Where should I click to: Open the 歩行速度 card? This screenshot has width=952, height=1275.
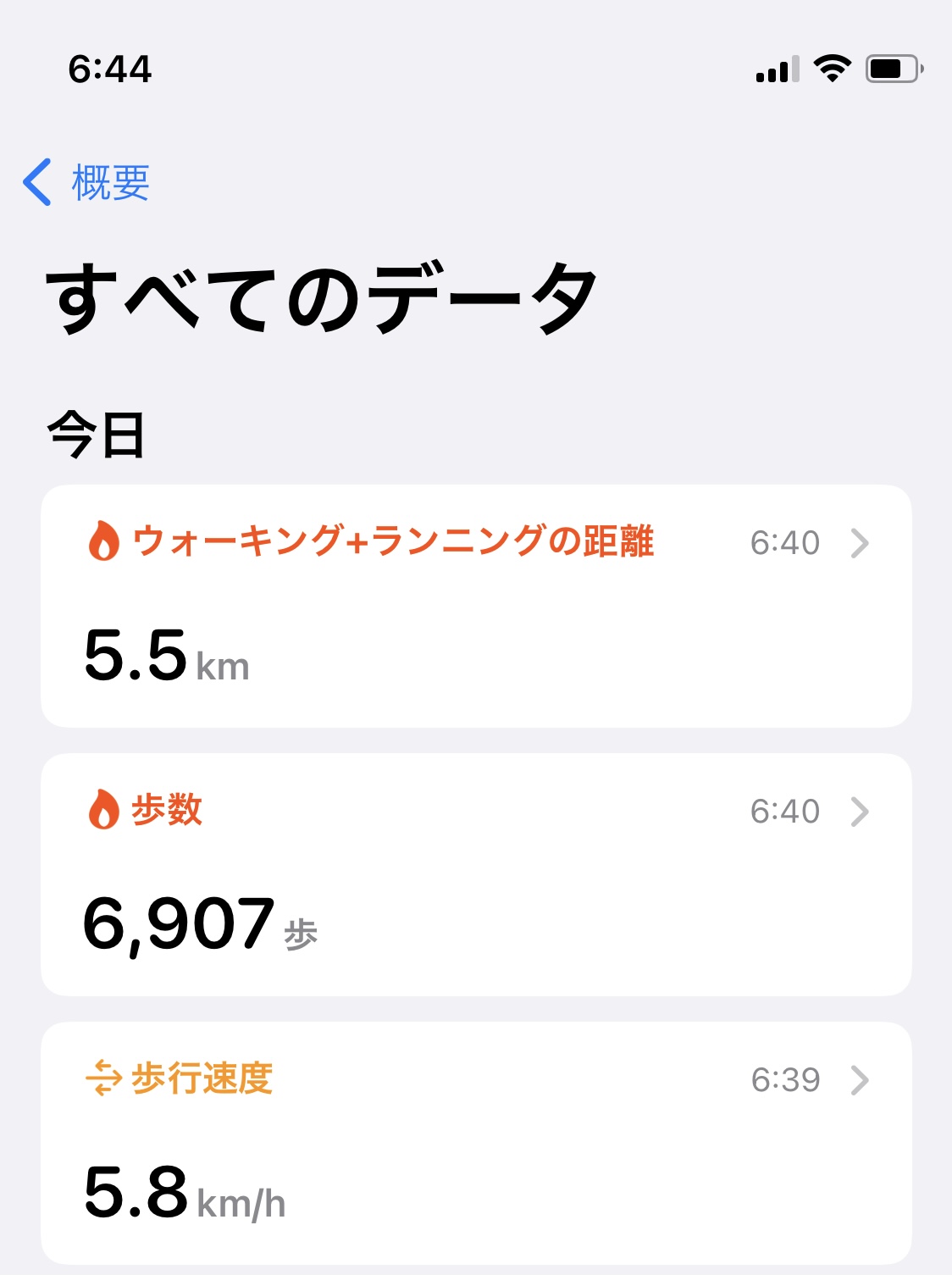click(x=476, y=1142)
